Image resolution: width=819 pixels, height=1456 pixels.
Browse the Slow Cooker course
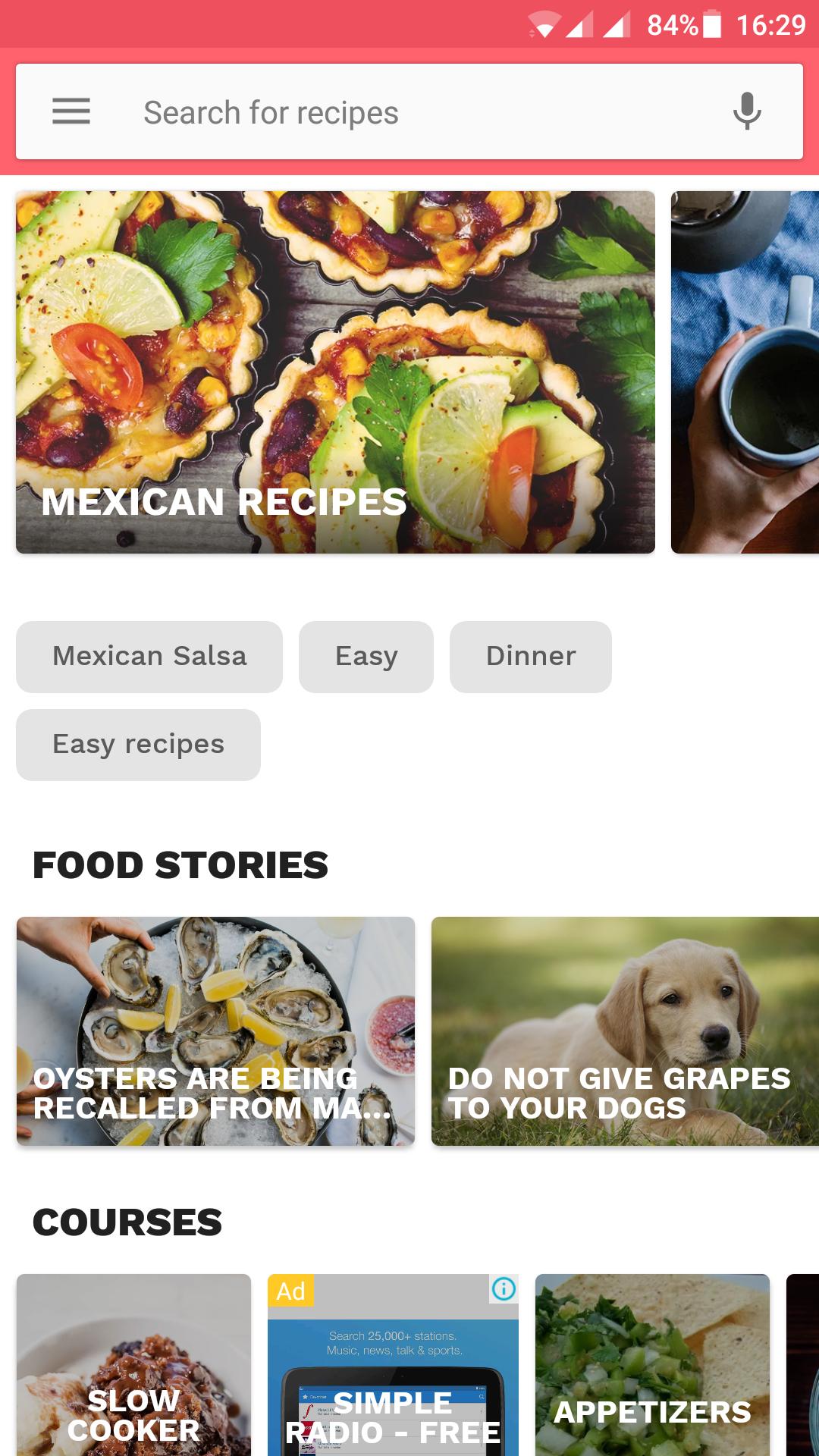coord(133,1365)
